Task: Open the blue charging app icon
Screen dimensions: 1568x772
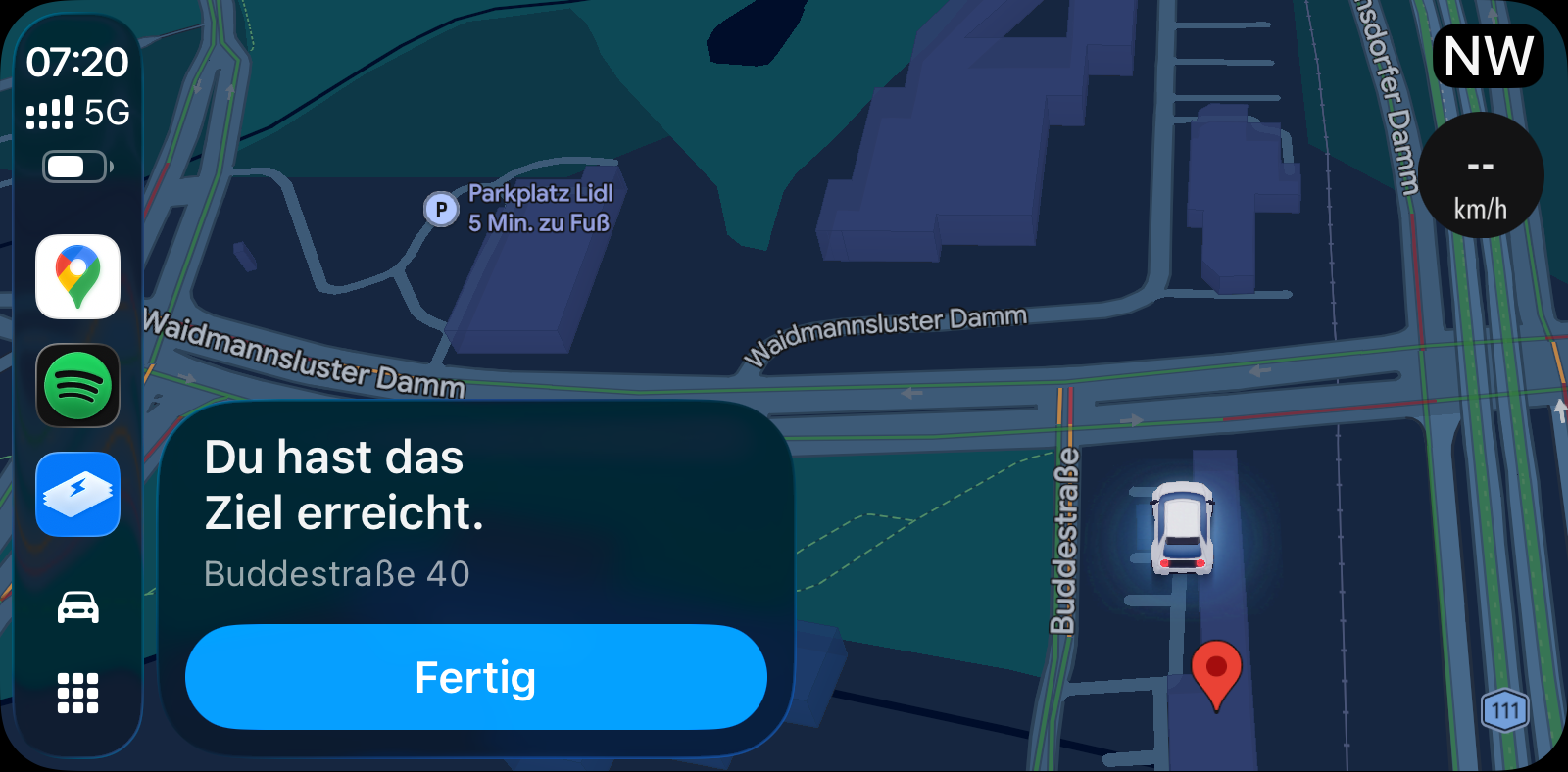Action: (78, 495)
